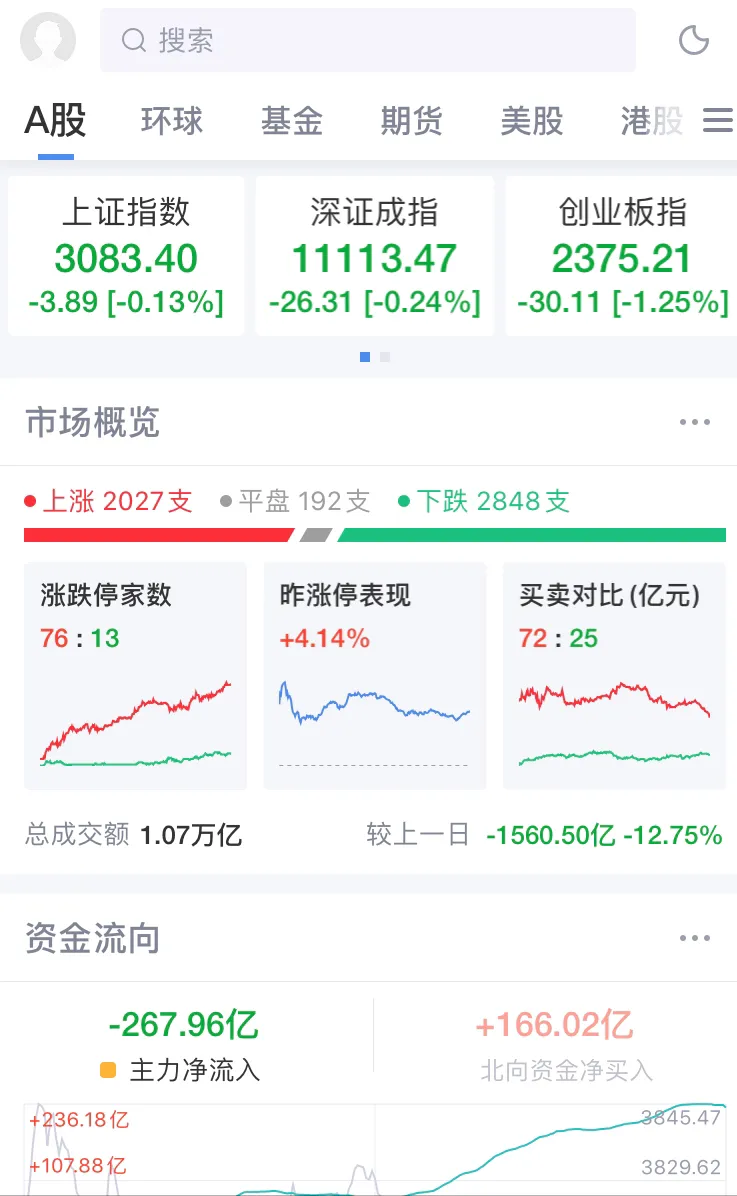Image resolution: width=737 pixels, height=1196 pixels.
Task: Open the tab list menu icon
Action: click(717, 121)
